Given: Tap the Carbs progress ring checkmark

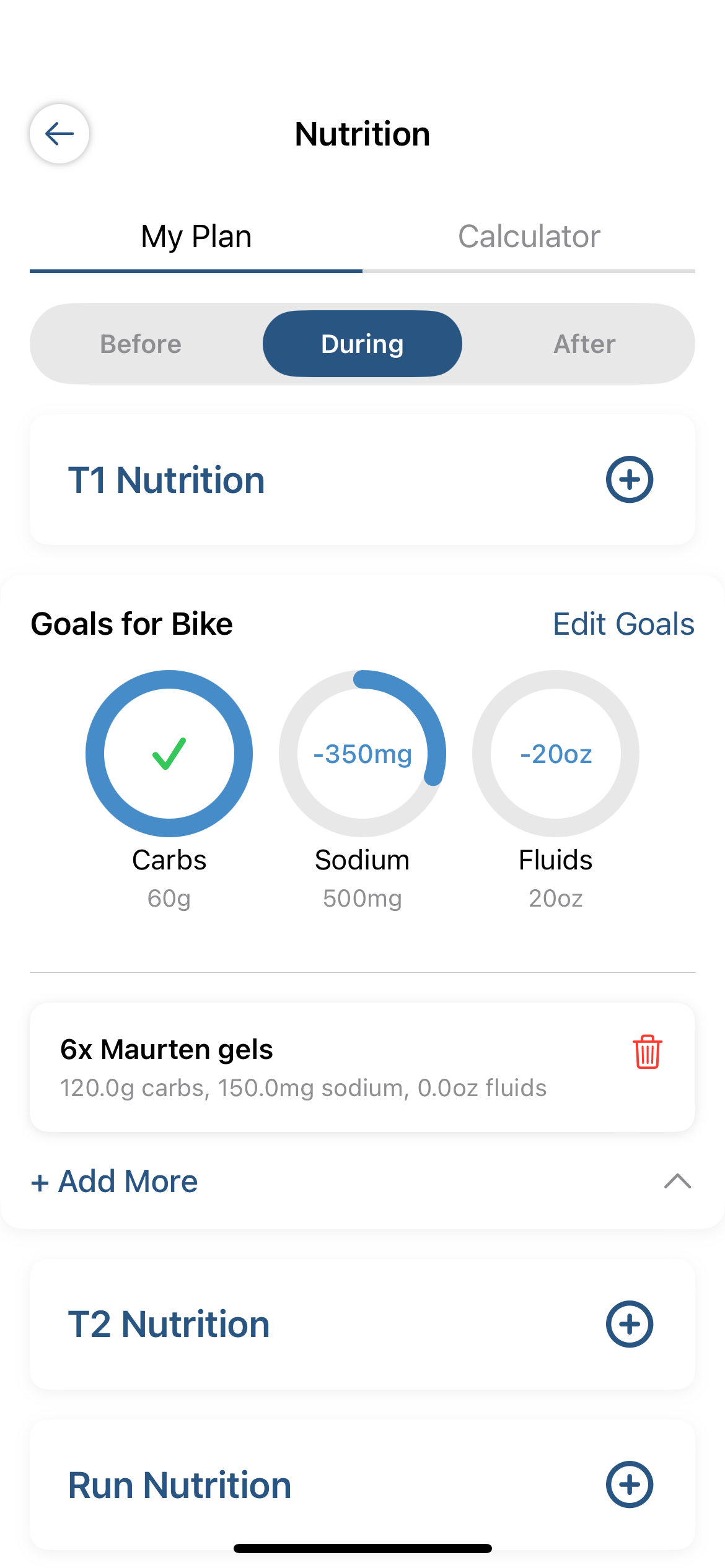Looking at the screenshot, I should (x=169, y=753).
